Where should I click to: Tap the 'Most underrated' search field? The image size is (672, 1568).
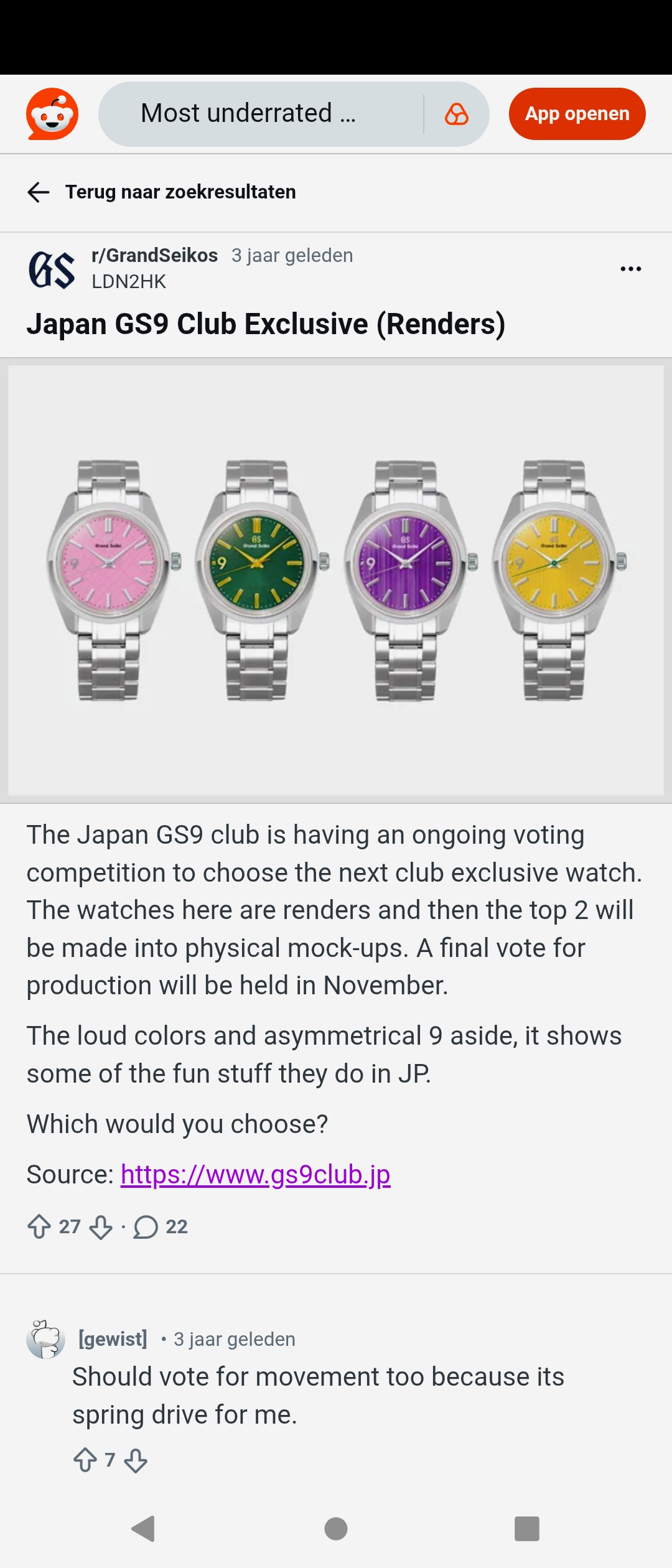[x=261, y=114]
